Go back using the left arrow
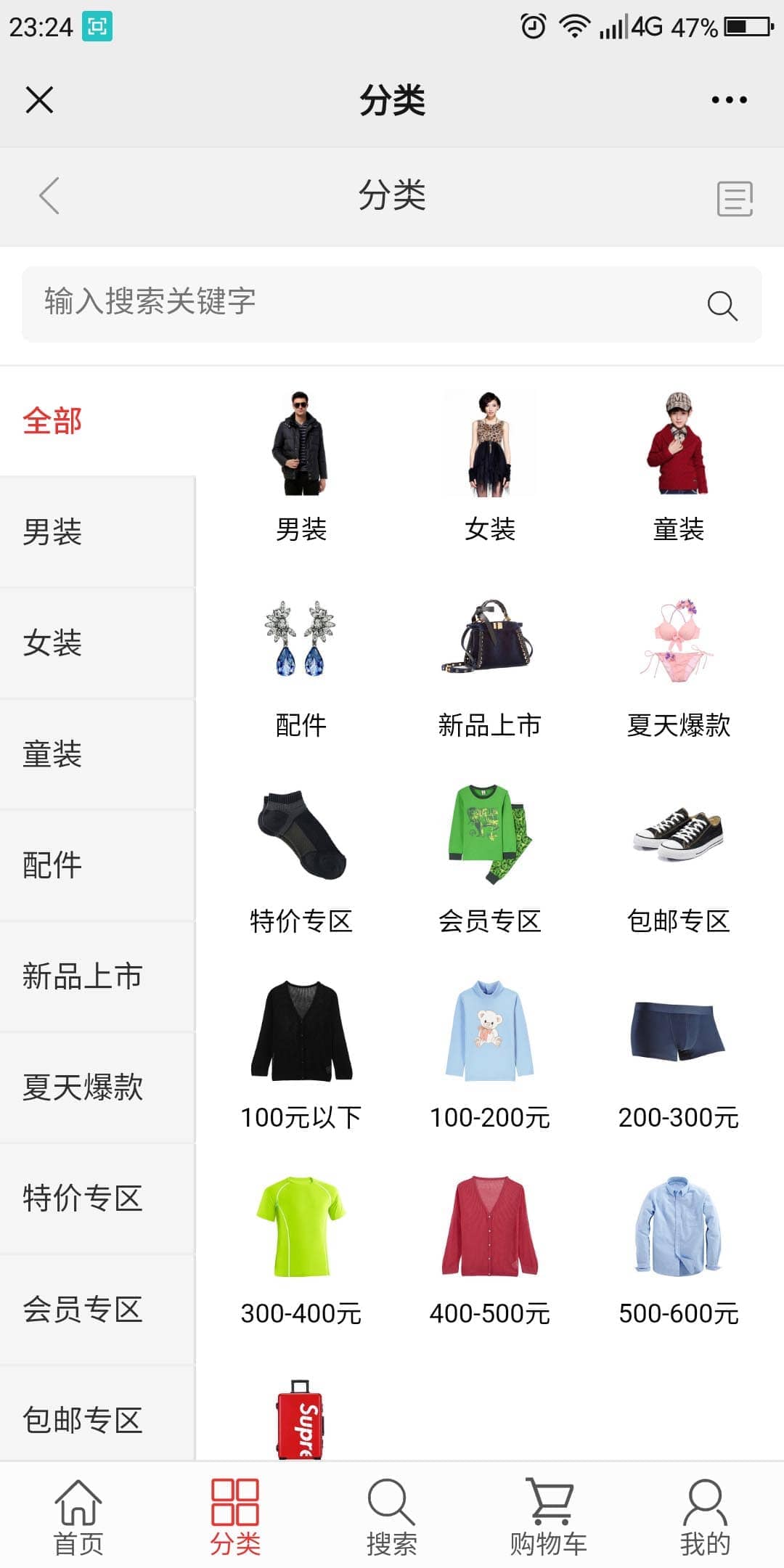Image resolution: width=784 pixels, height=1568 pixels. (x=49, y=196)
